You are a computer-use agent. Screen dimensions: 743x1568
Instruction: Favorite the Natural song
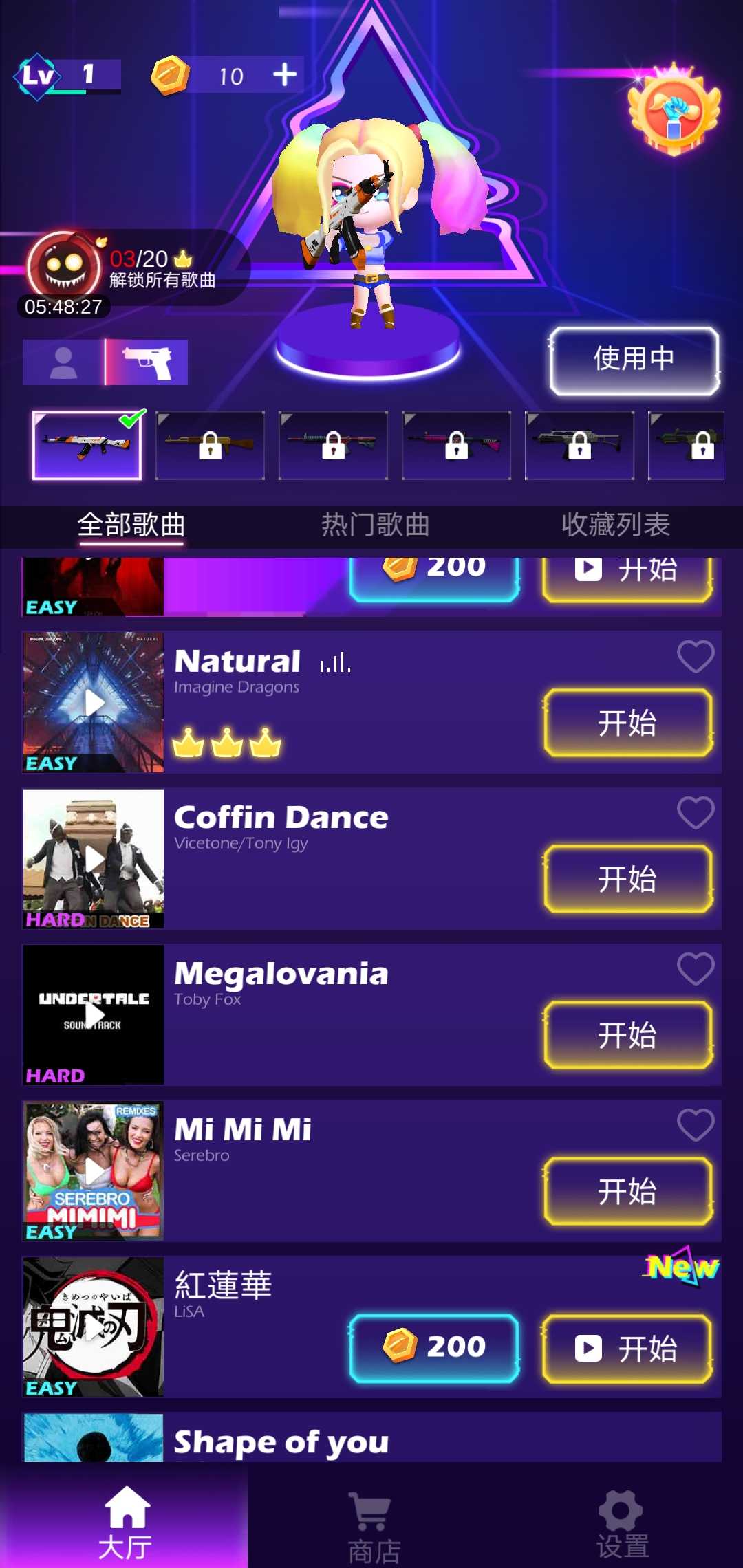coord(696,656)
